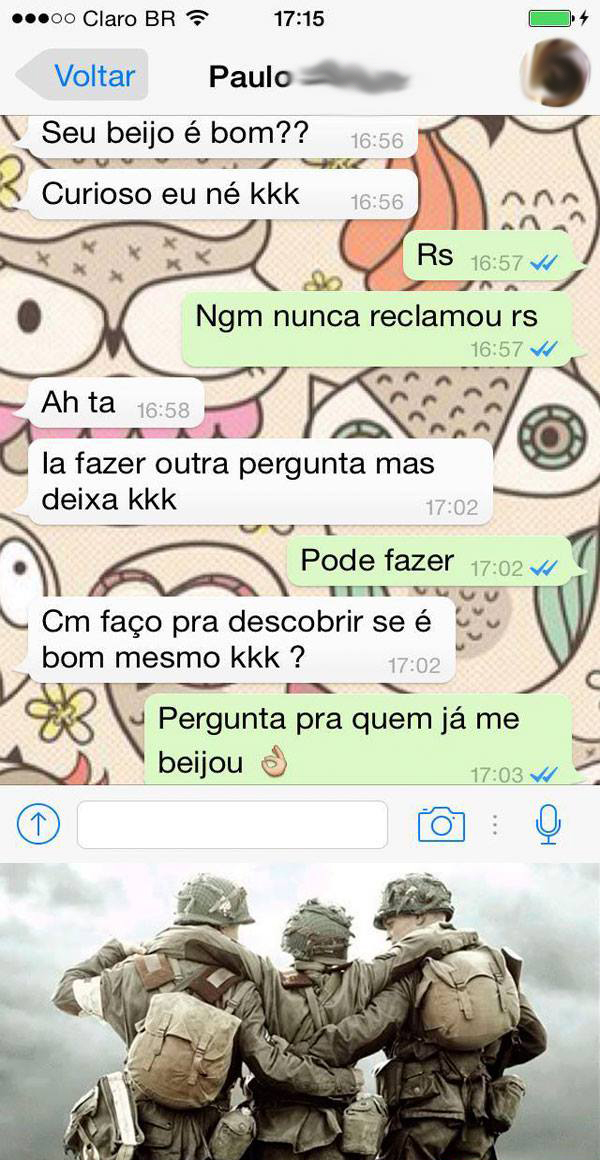This screenshot has height=1160, width=600.
Task: Start a voice message with the microphone
Action: coord(548,825)
